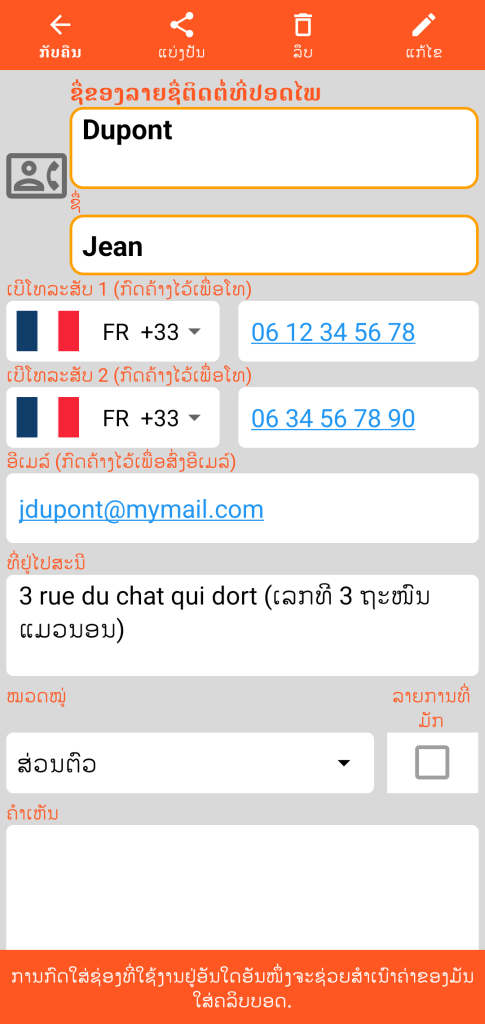The height and width of the screenshot is (1024, 485).
Task: Tap the Dupont name field
Action: (x=274, y=148)
